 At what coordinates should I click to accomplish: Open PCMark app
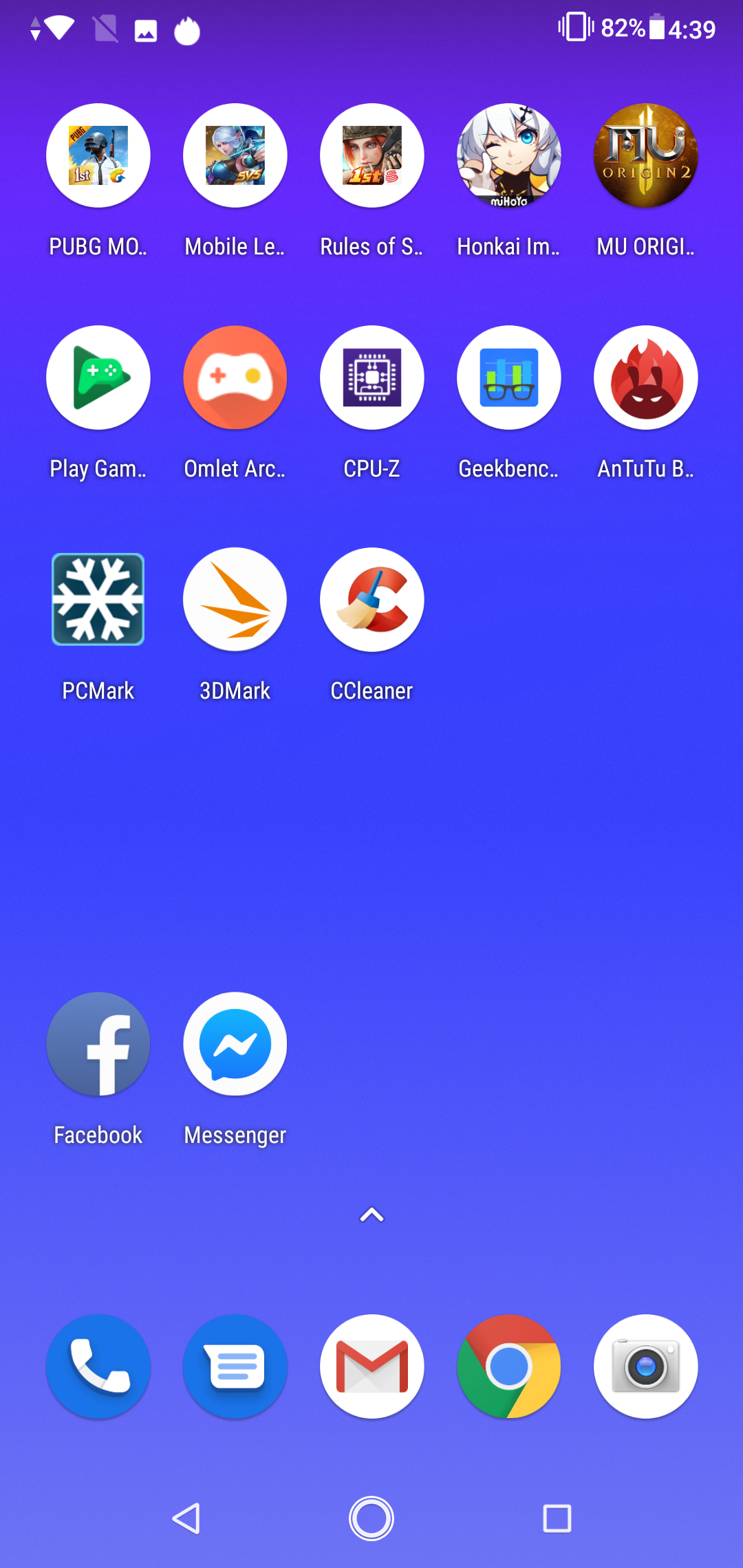98,600
